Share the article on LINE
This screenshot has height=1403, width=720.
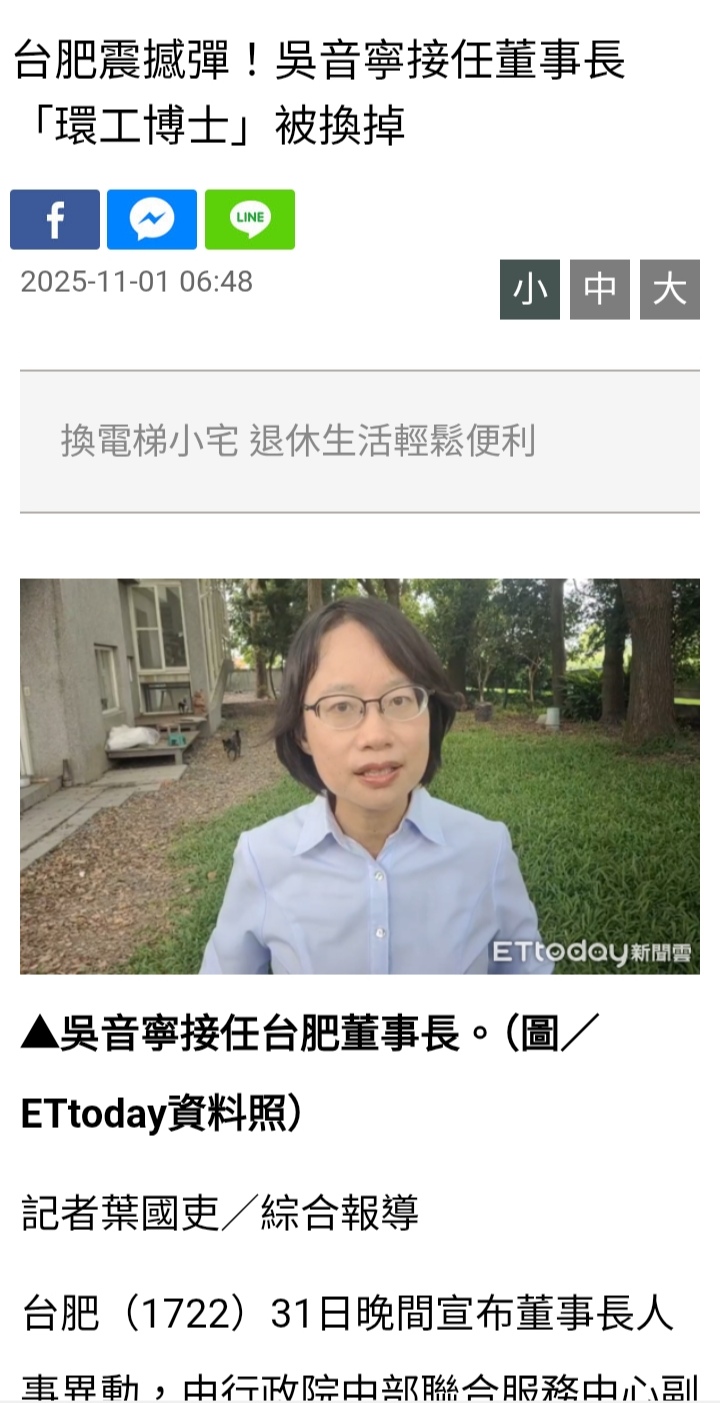point(250,219)
